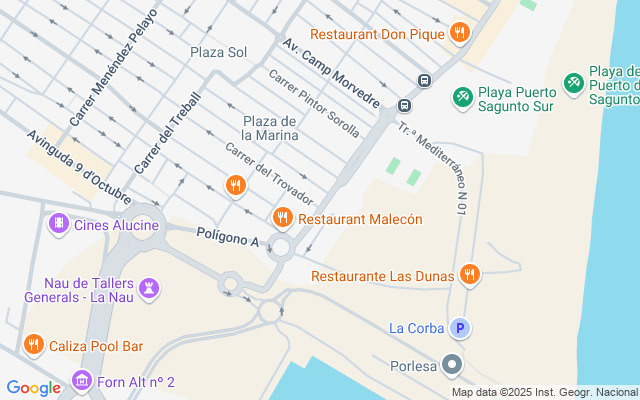
Task: Open the Nau de Tallers Generals pin
Action: (150, 289)
